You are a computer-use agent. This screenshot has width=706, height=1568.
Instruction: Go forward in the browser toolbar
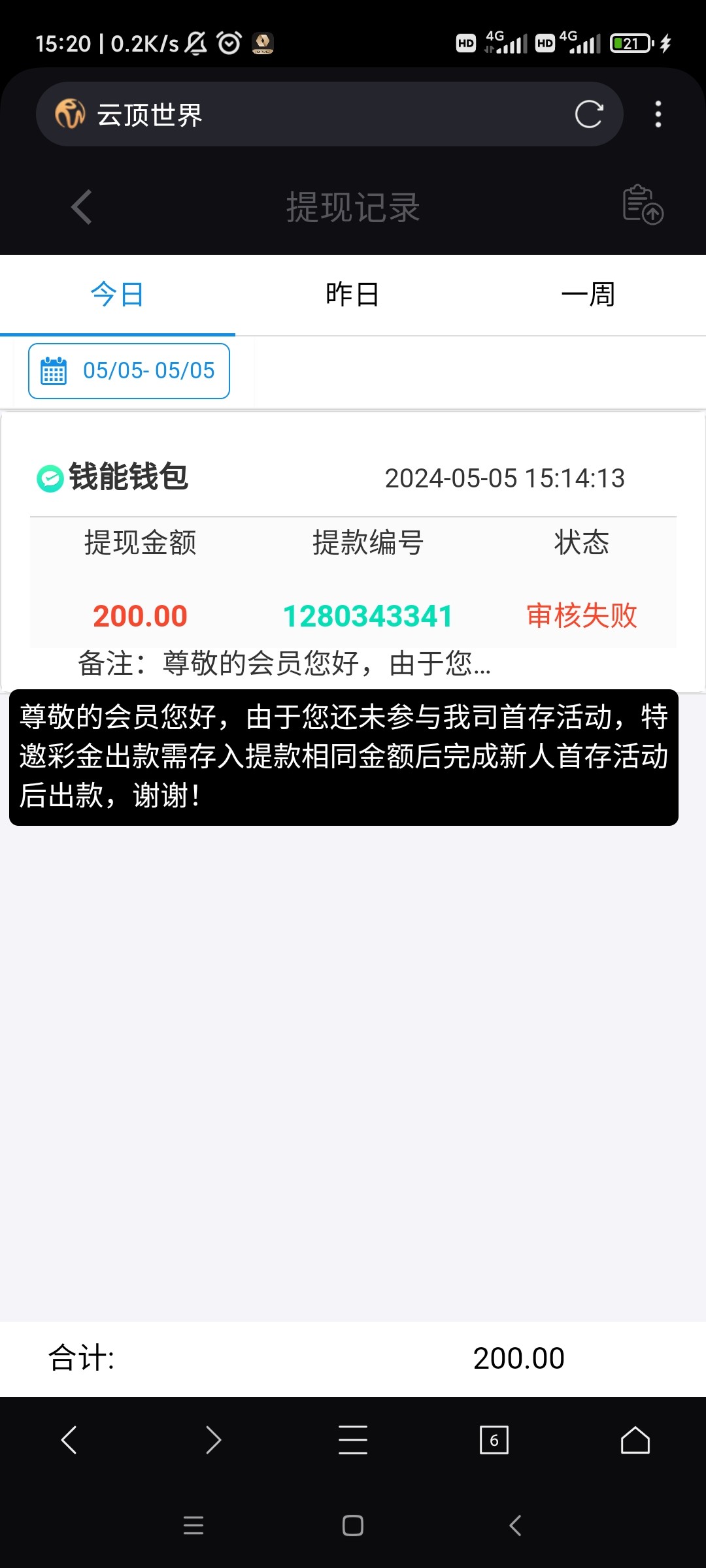(x=213, y=1440)
